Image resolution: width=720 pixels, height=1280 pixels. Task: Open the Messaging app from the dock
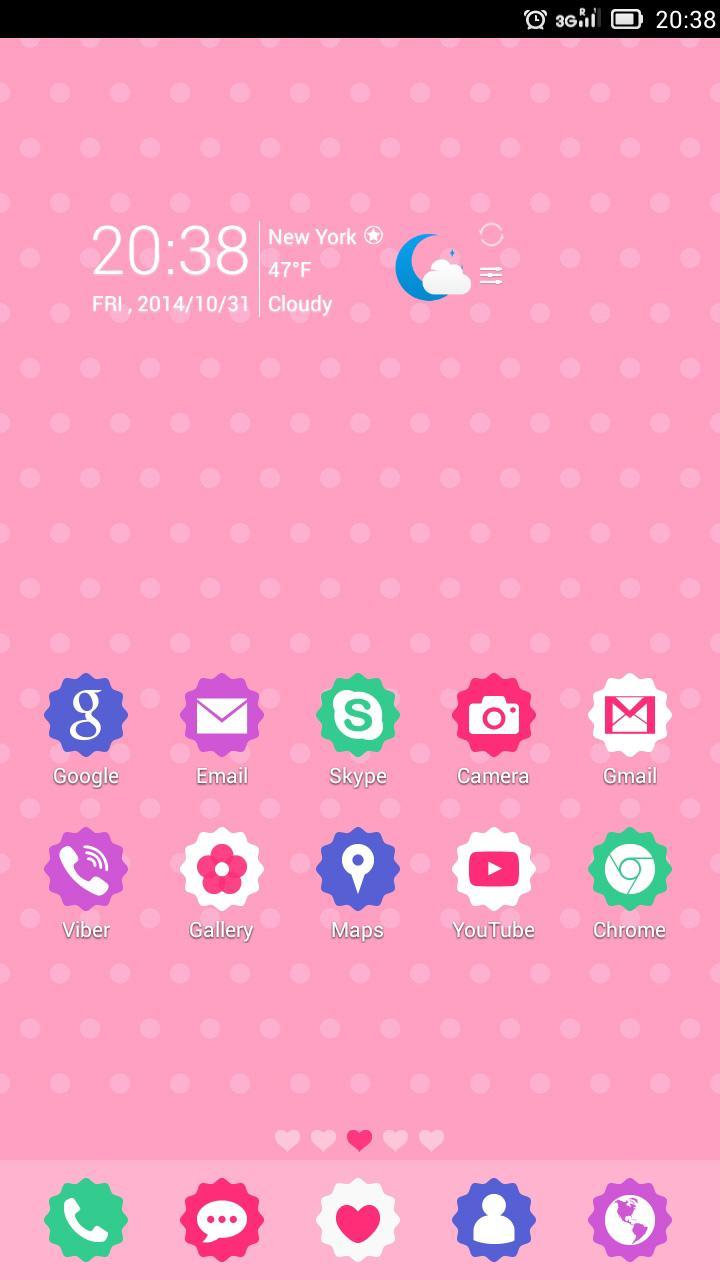click(x=221, y=1217)
